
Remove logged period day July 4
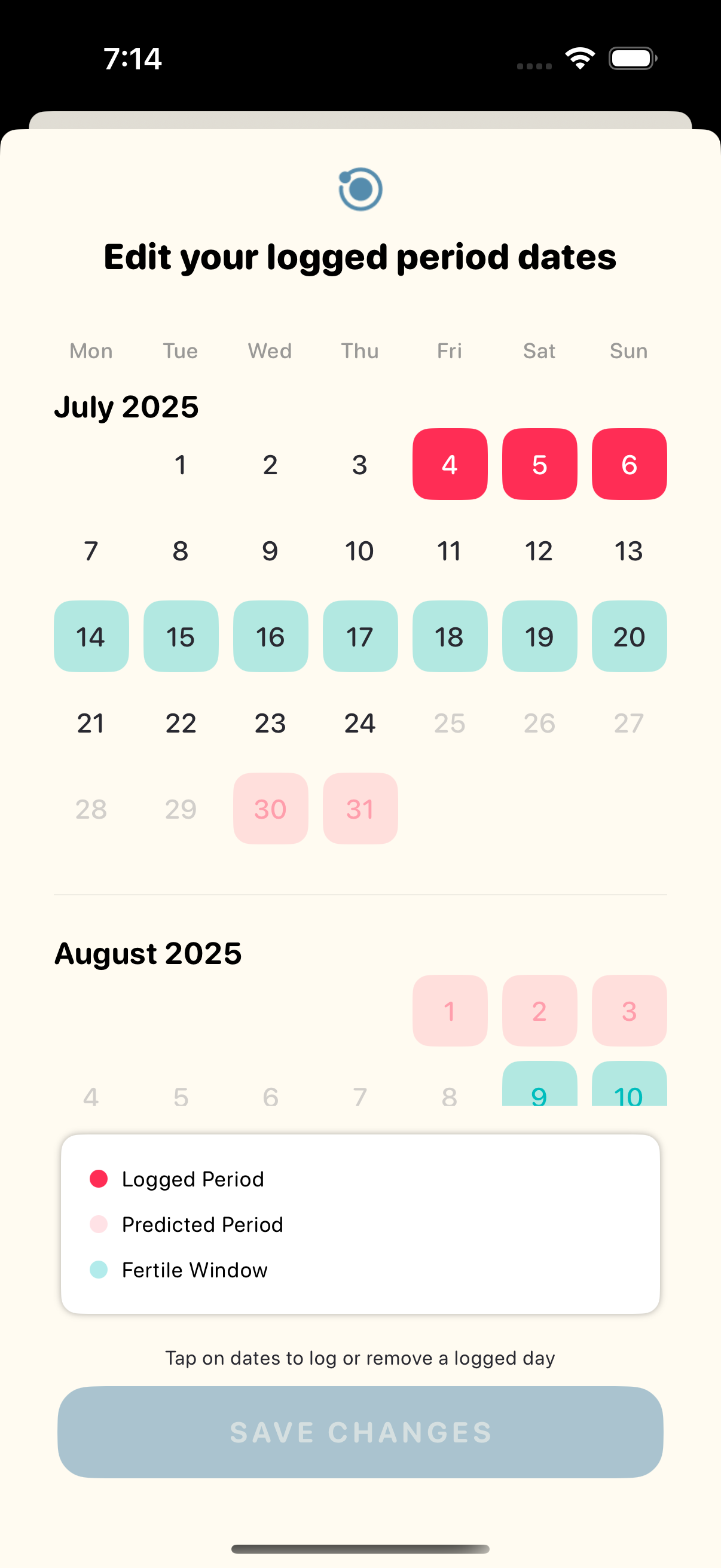(450, 464)
